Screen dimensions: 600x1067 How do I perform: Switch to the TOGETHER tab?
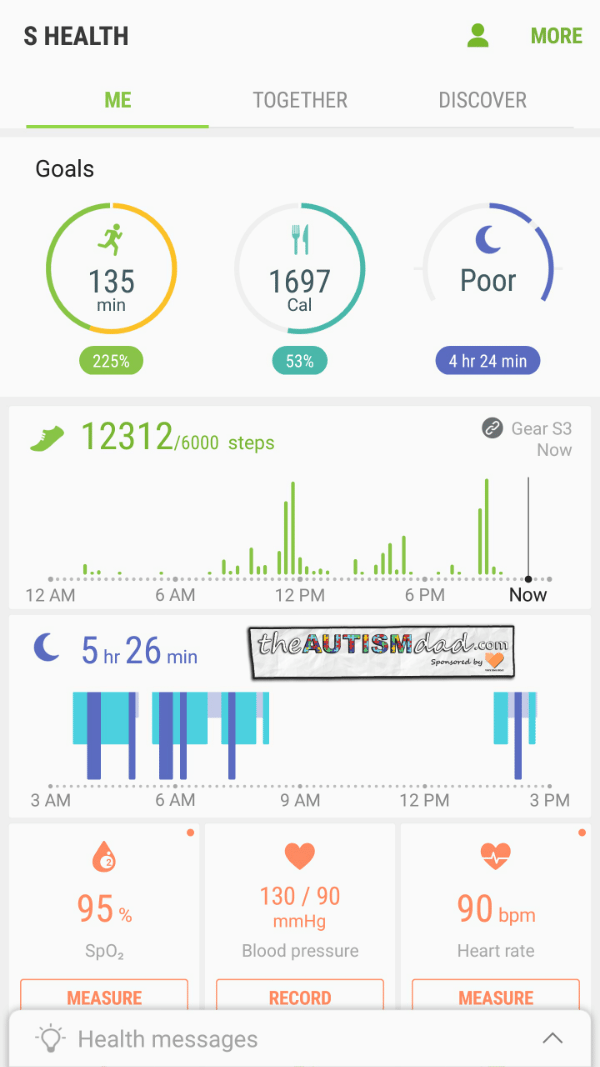tap(300, 100)
